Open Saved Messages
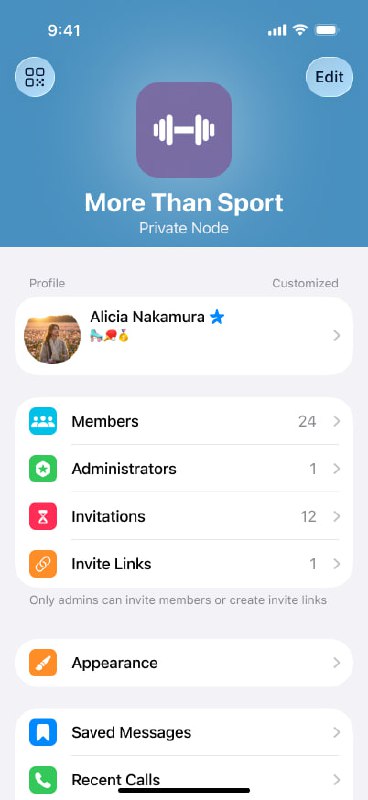368x800 pixels. (184, 733)
